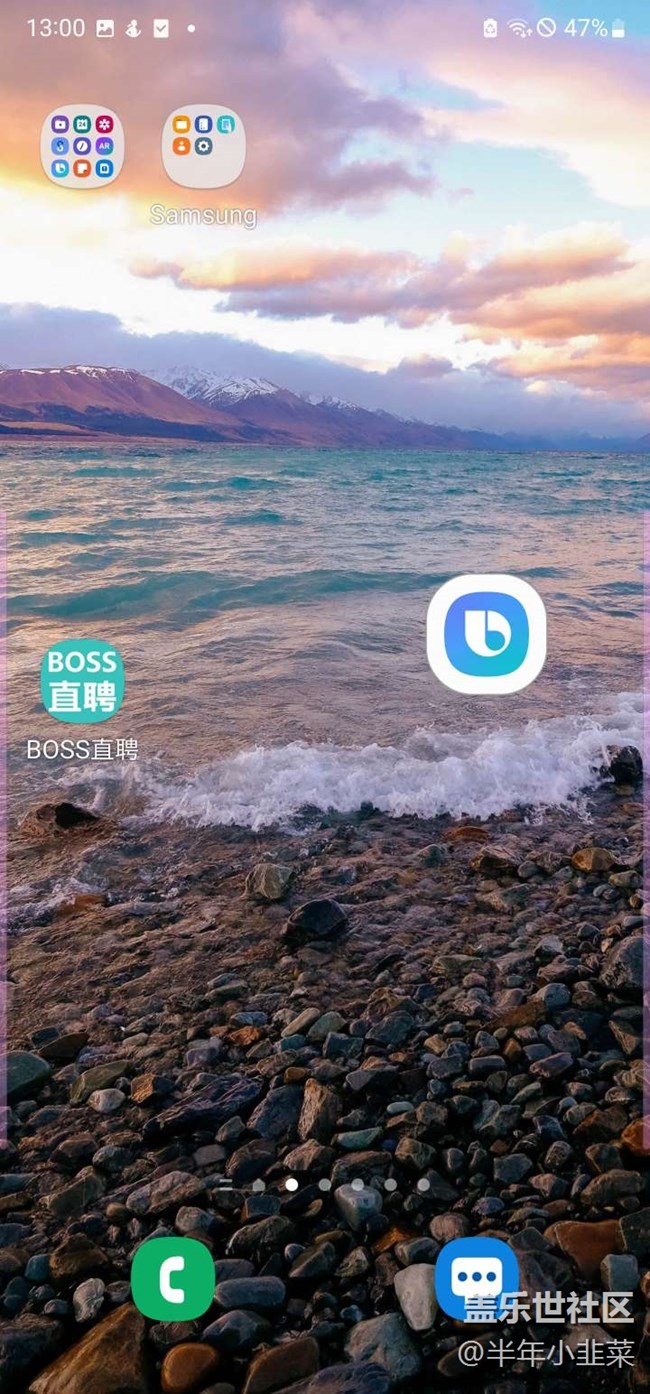Open the Samsung folder
Screen dimensions: 650x1394
tap(203, 147)
